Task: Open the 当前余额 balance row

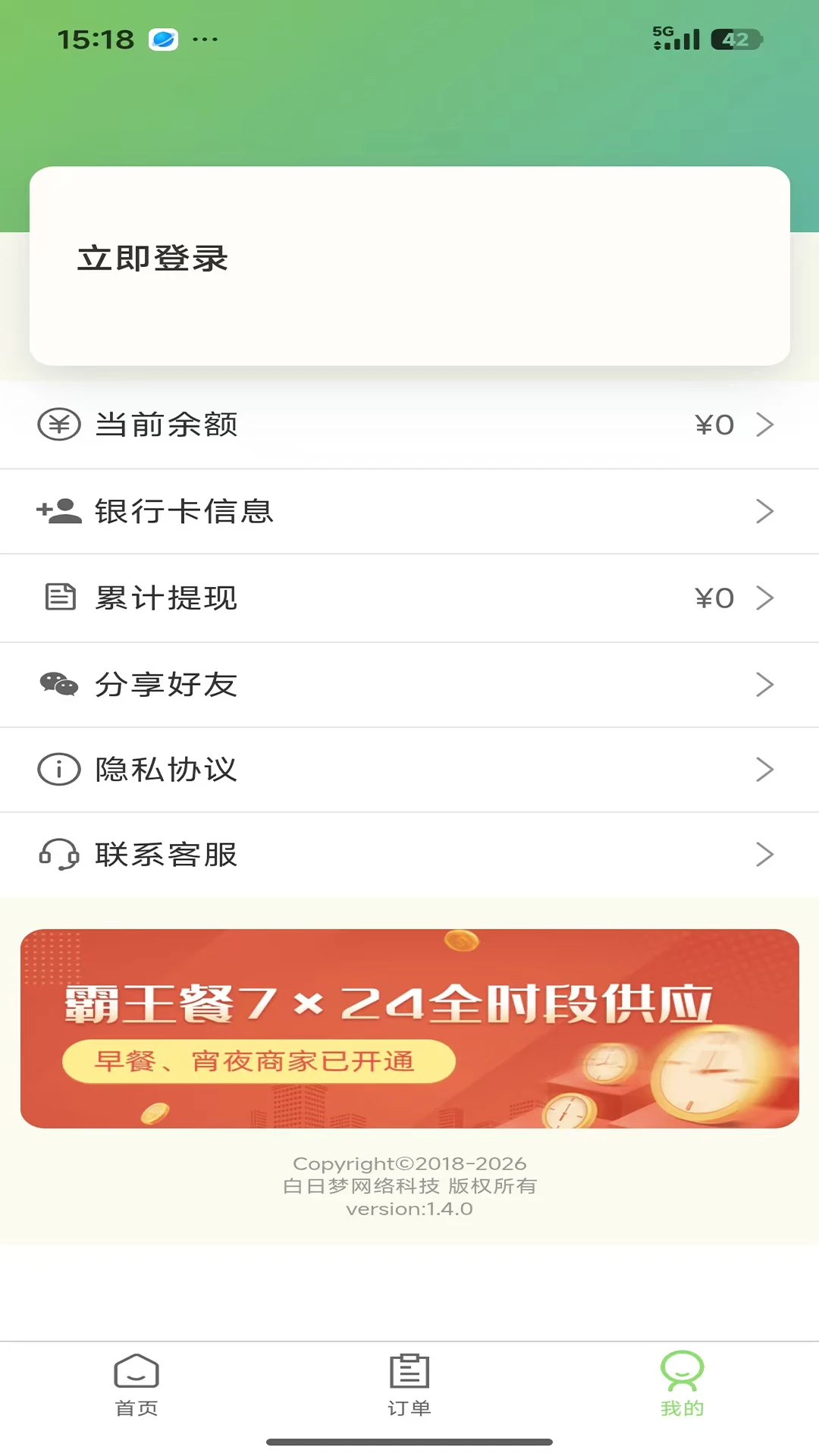Action: pyautogui.click(x=409, y=425)
